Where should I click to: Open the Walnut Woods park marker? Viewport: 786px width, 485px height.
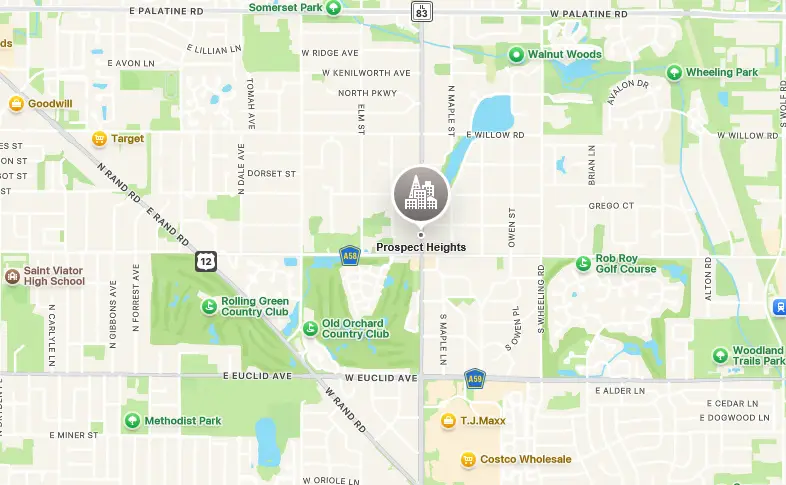(x=515, y=54)
